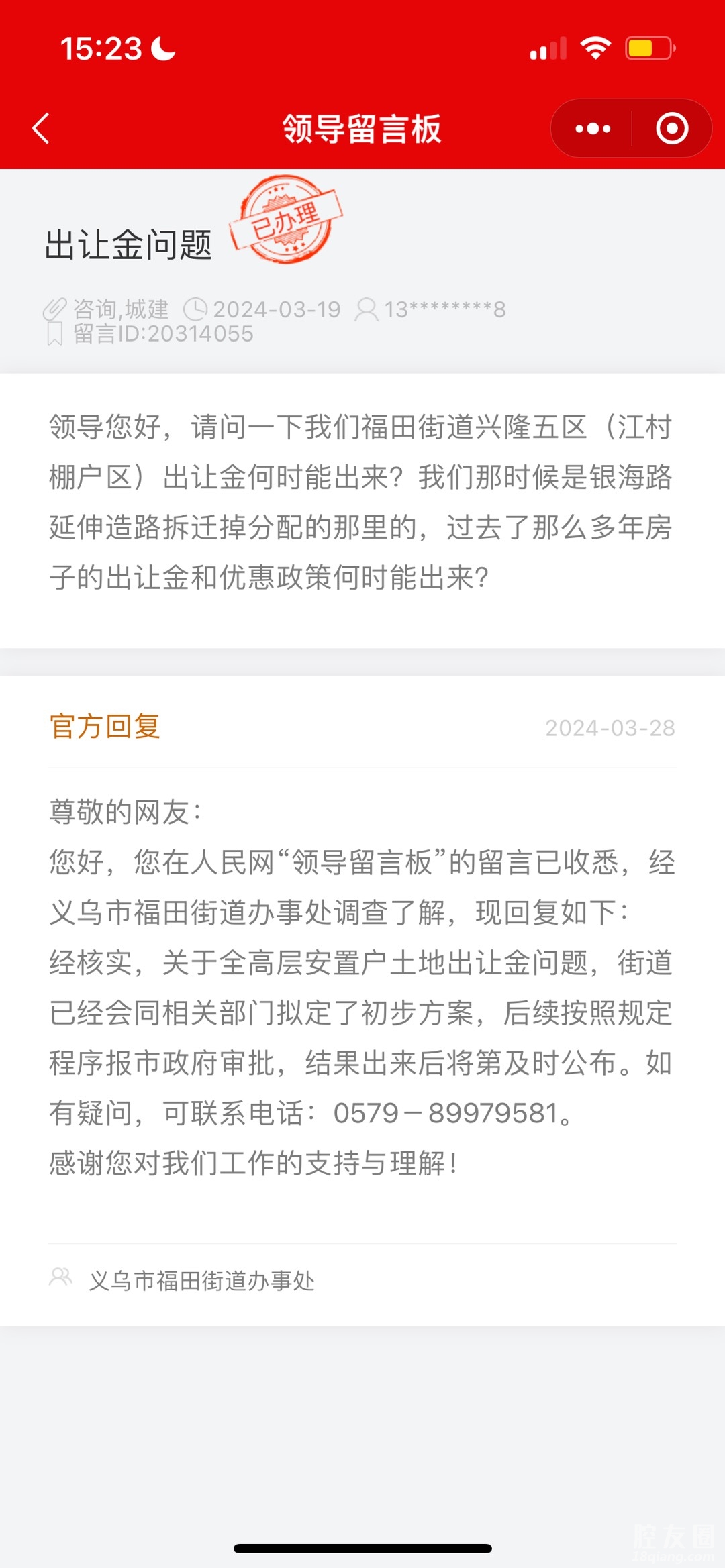Open the mini program three-dot menu
Image resolution: width=725 pixels, height=1568 pixels.
click(x=593, y=128)
